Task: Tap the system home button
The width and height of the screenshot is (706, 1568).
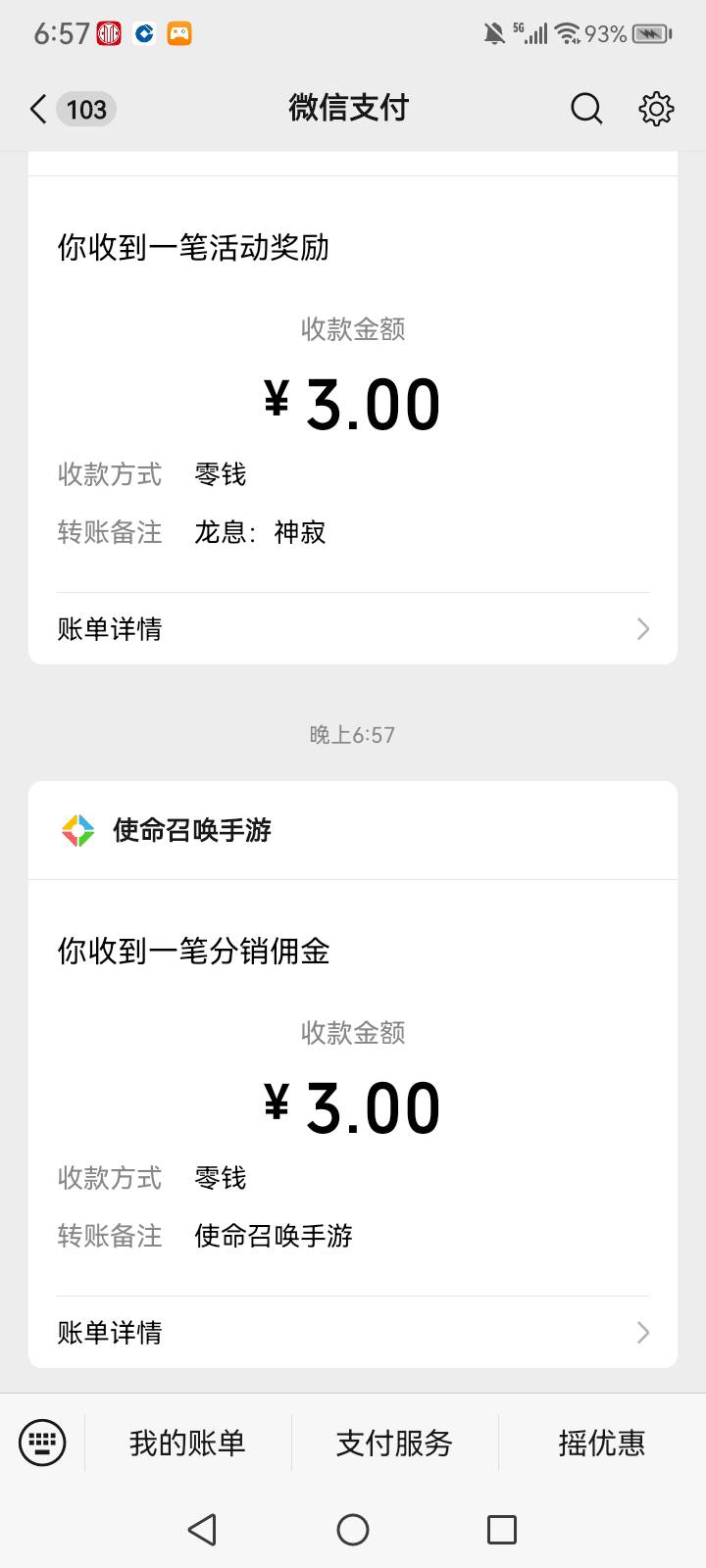Action: click(353, 1530)
